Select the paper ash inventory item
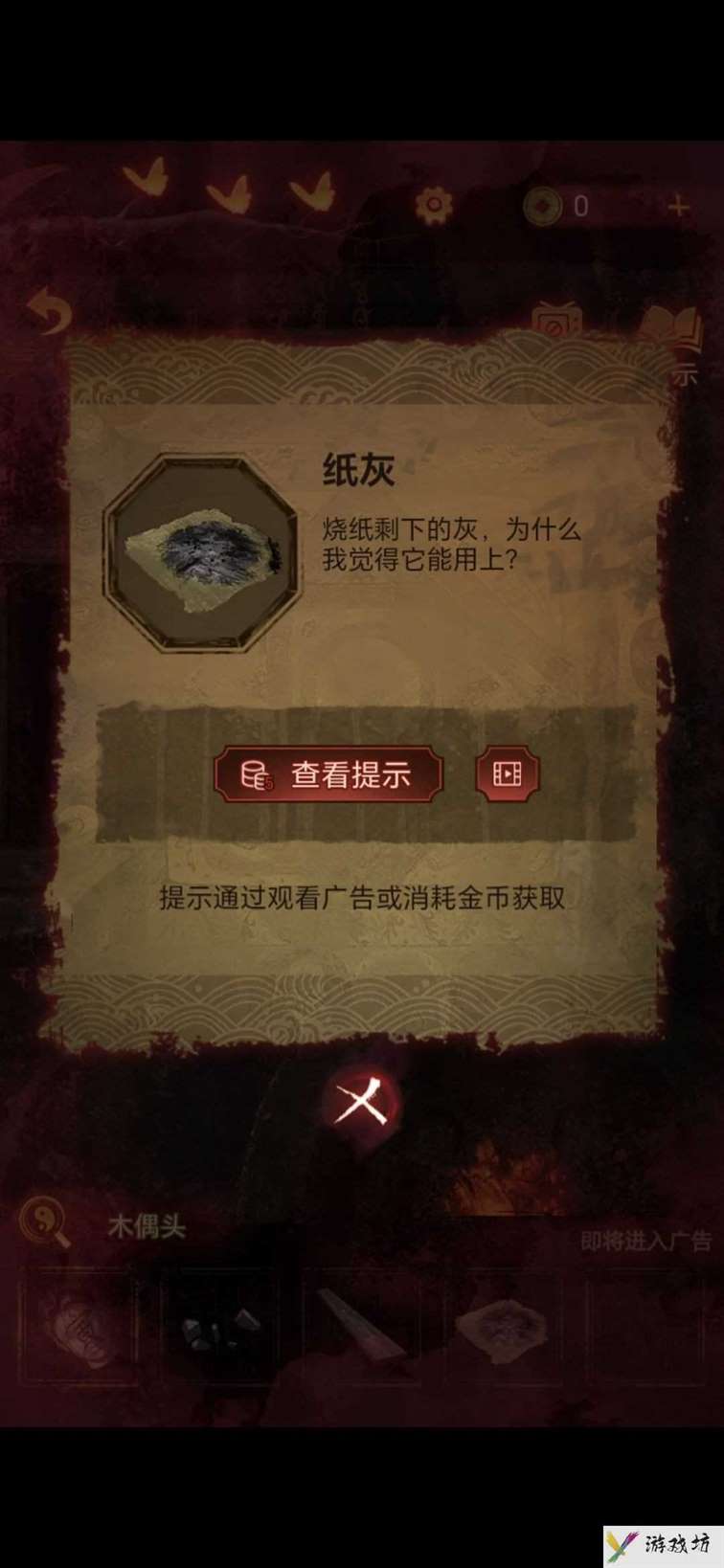 coord(501,1327)
